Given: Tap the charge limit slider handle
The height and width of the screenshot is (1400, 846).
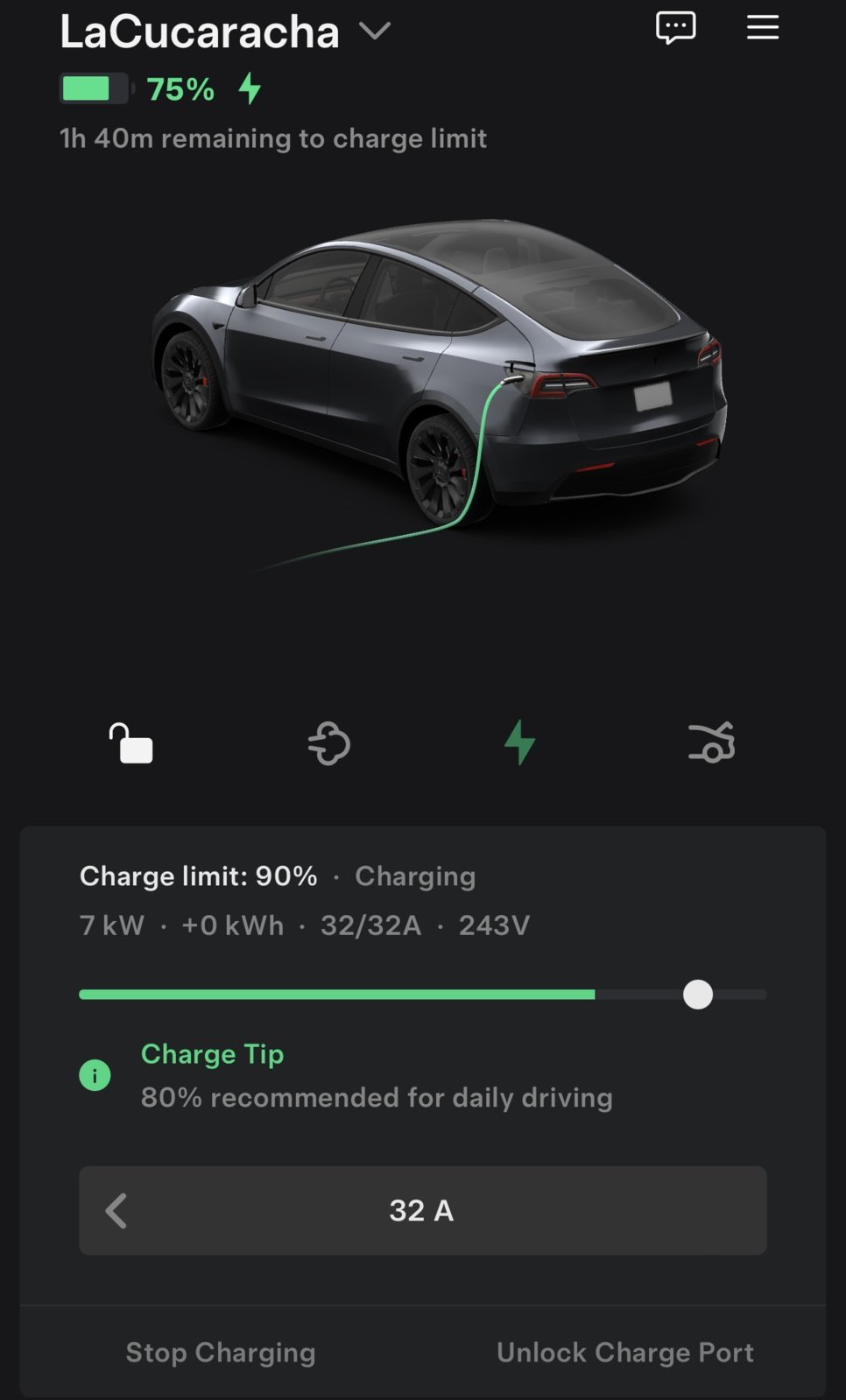Looking at the screenshot, I should click(697, 995).
